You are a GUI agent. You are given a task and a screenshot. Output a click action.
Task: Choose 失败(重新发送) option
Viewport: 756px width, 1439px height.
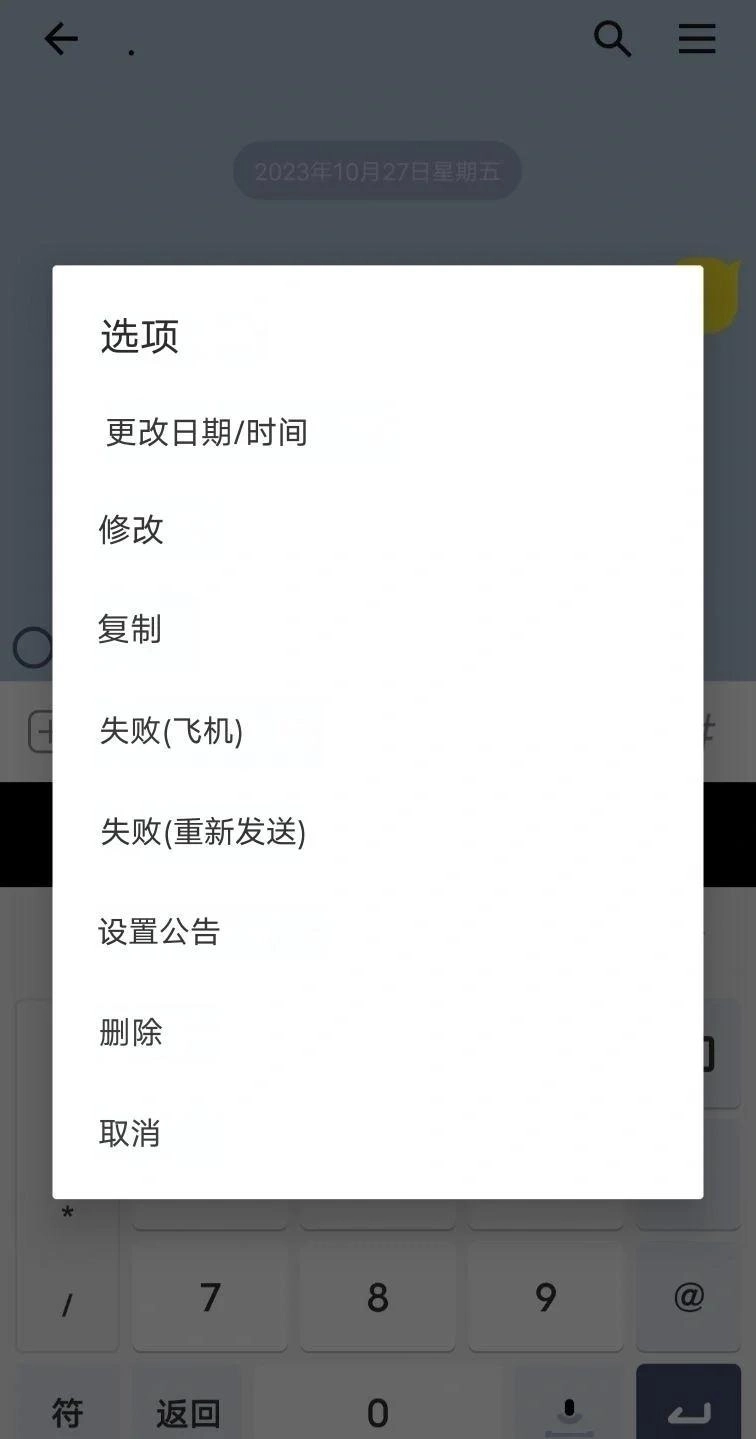(203, 832)
